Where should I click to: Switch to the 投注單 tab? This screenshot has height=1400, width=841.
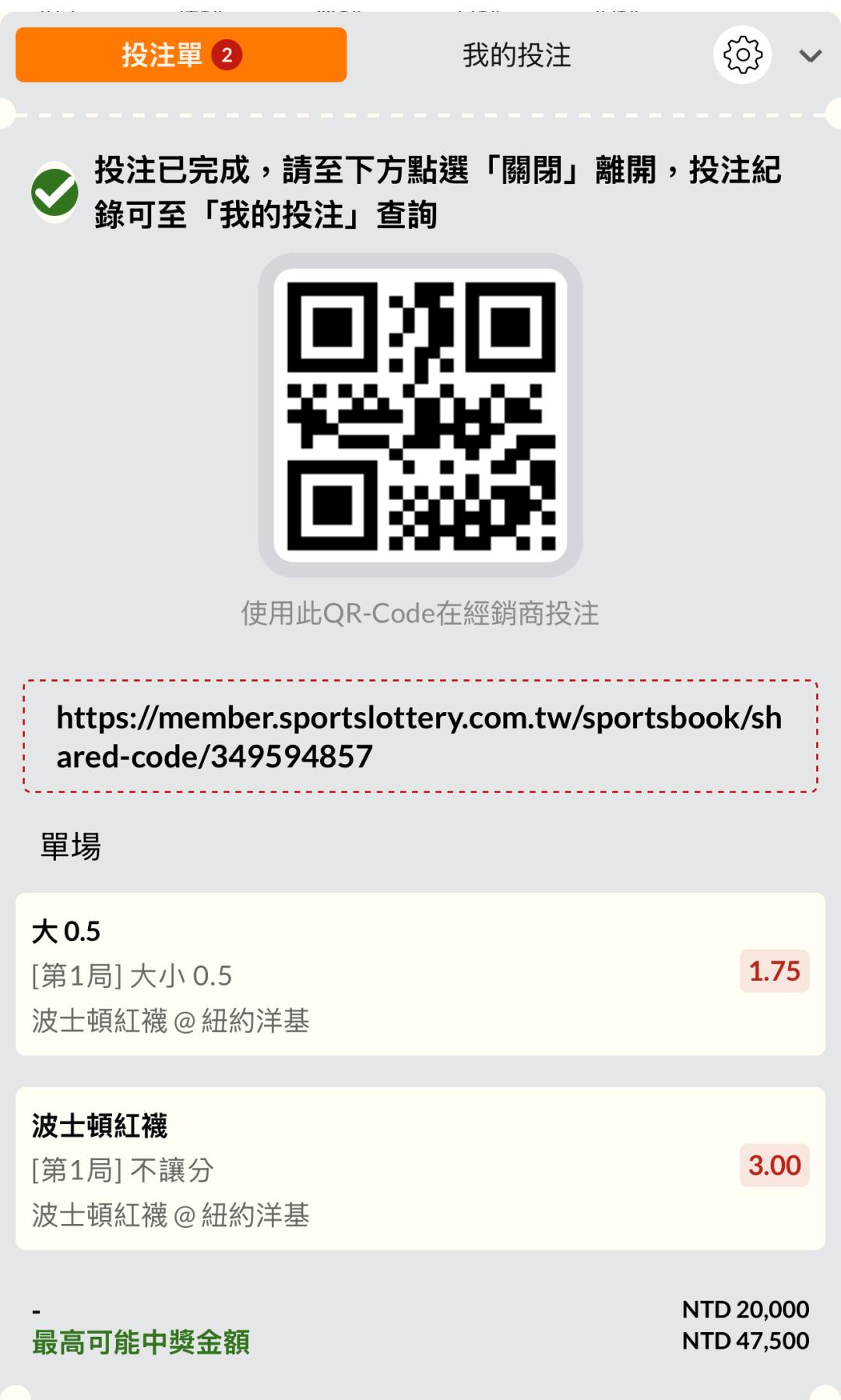[181, 55]
